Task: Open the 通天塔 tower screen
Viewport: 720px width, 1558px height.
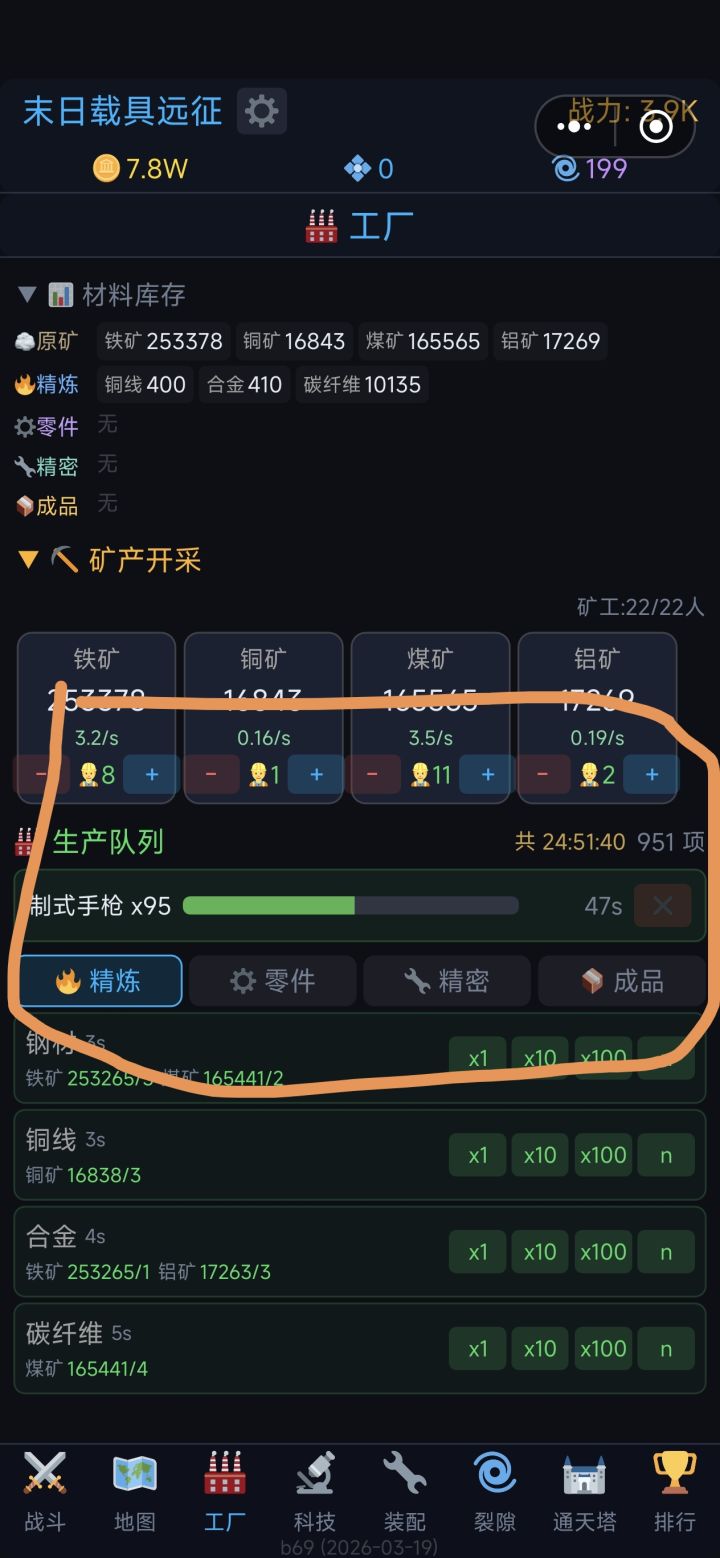Action: tap(584, 1495)
